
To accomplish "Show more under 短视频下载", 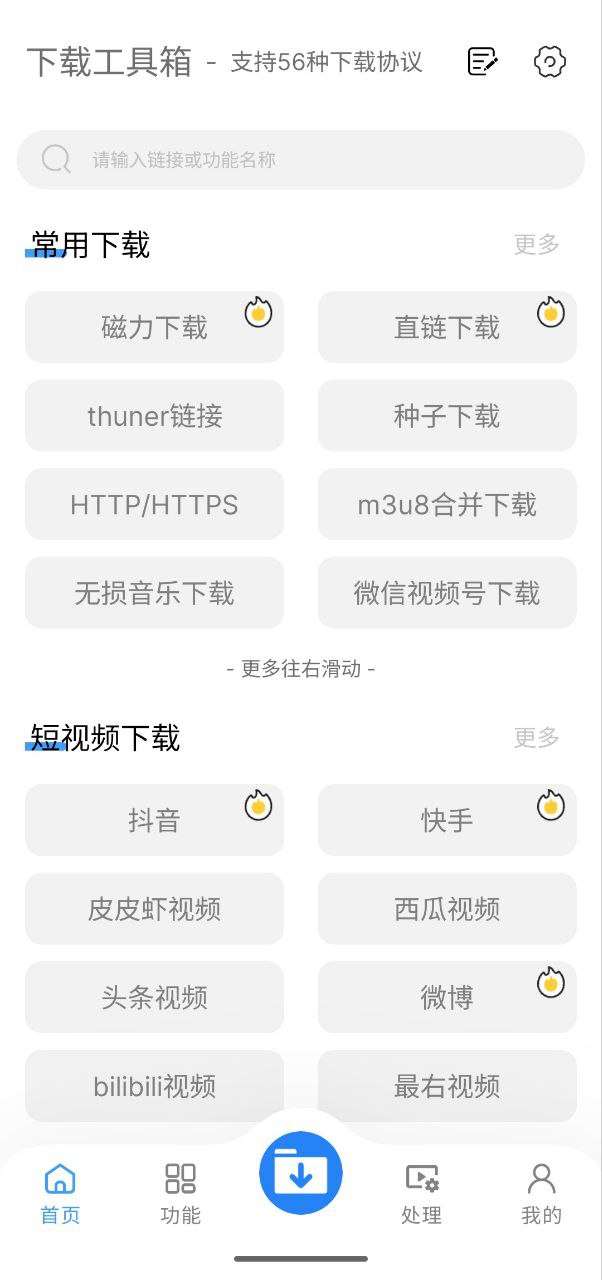I will pyautogui.click(x=536, y=737).
